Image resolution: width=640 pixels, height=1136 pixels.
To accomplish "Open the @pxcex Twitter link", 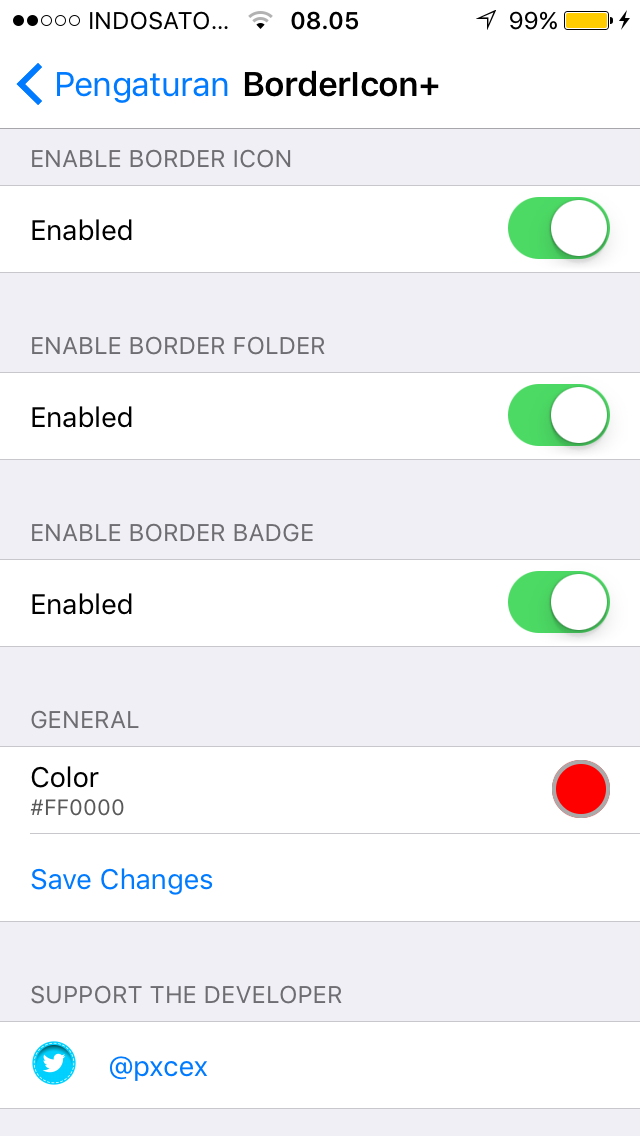I will coord(158,1066).
